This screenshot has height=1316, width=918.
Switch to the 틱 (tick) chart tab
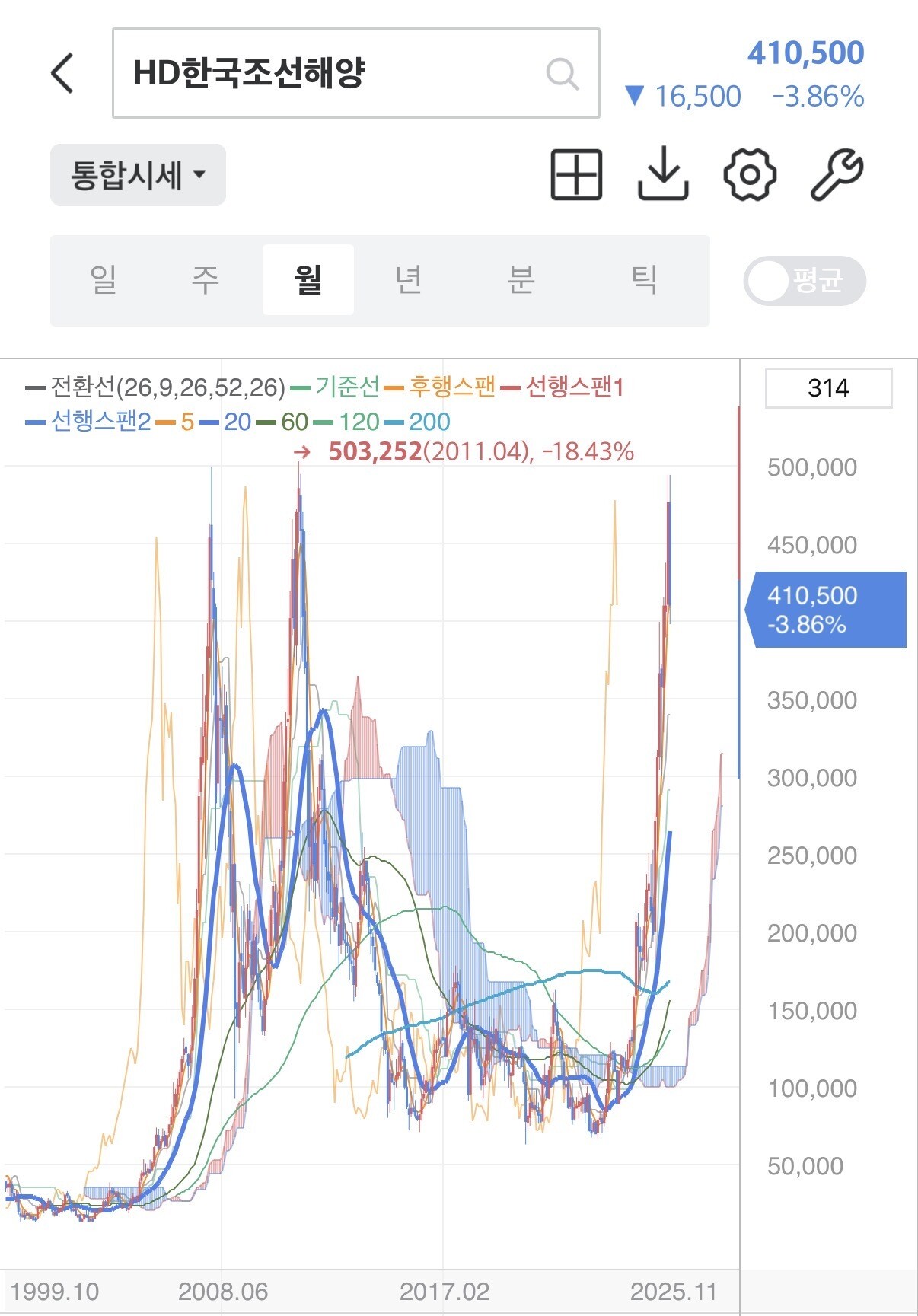click(644, 280)
